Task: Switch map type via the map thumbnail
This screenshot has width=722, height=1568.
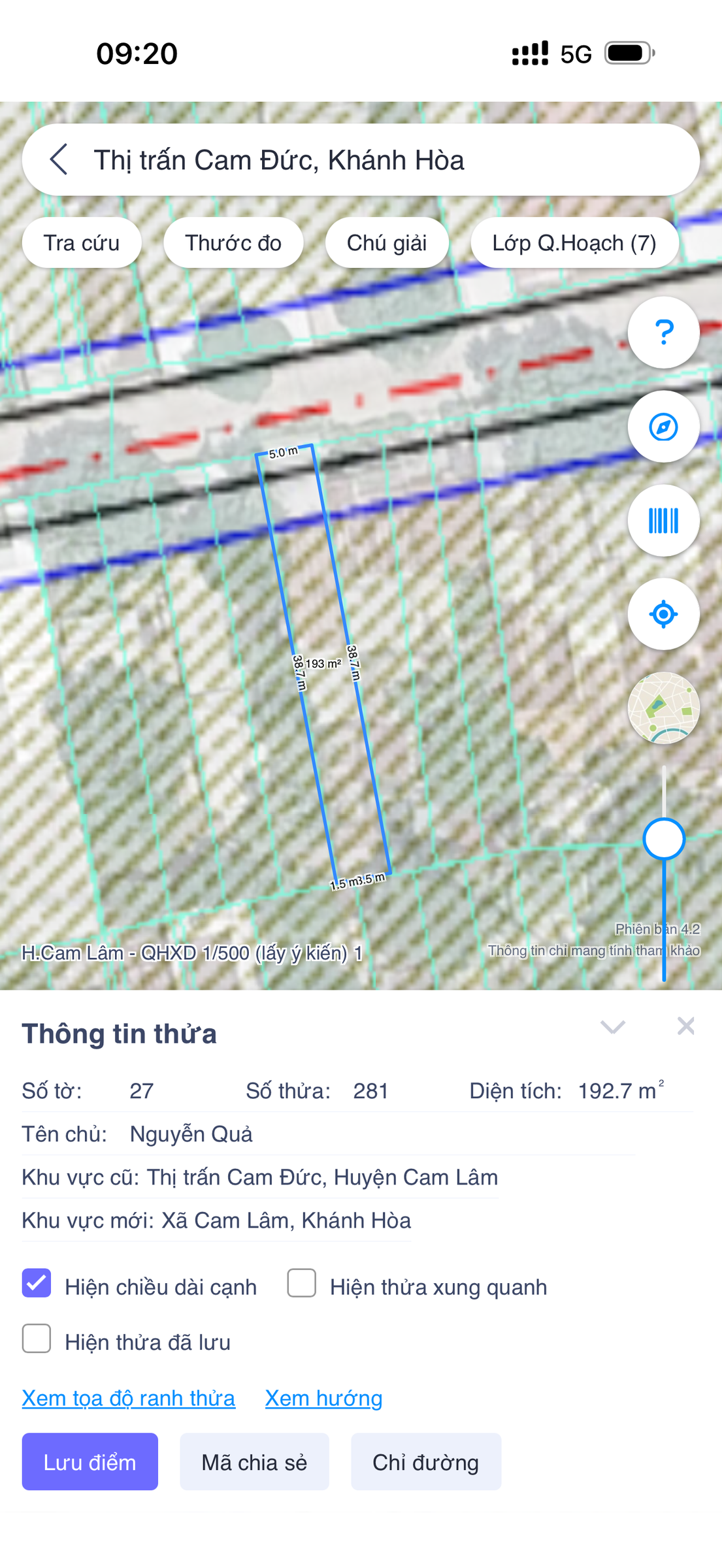Action: [x=663, y=708]
